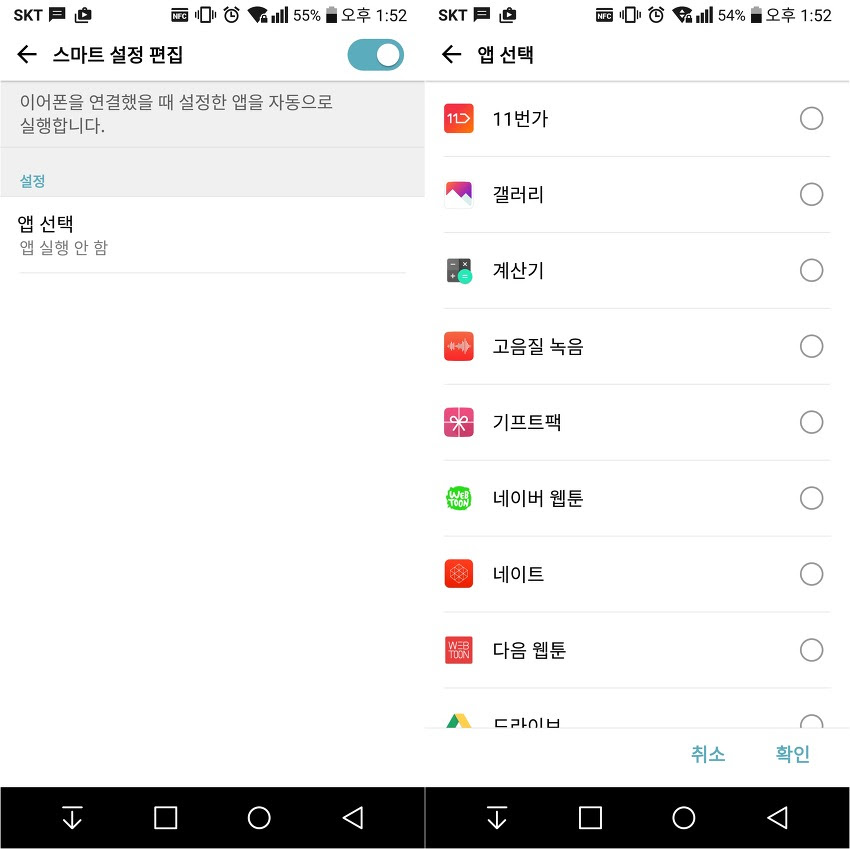Select 11번가 radio button

(x=811, y=119)
